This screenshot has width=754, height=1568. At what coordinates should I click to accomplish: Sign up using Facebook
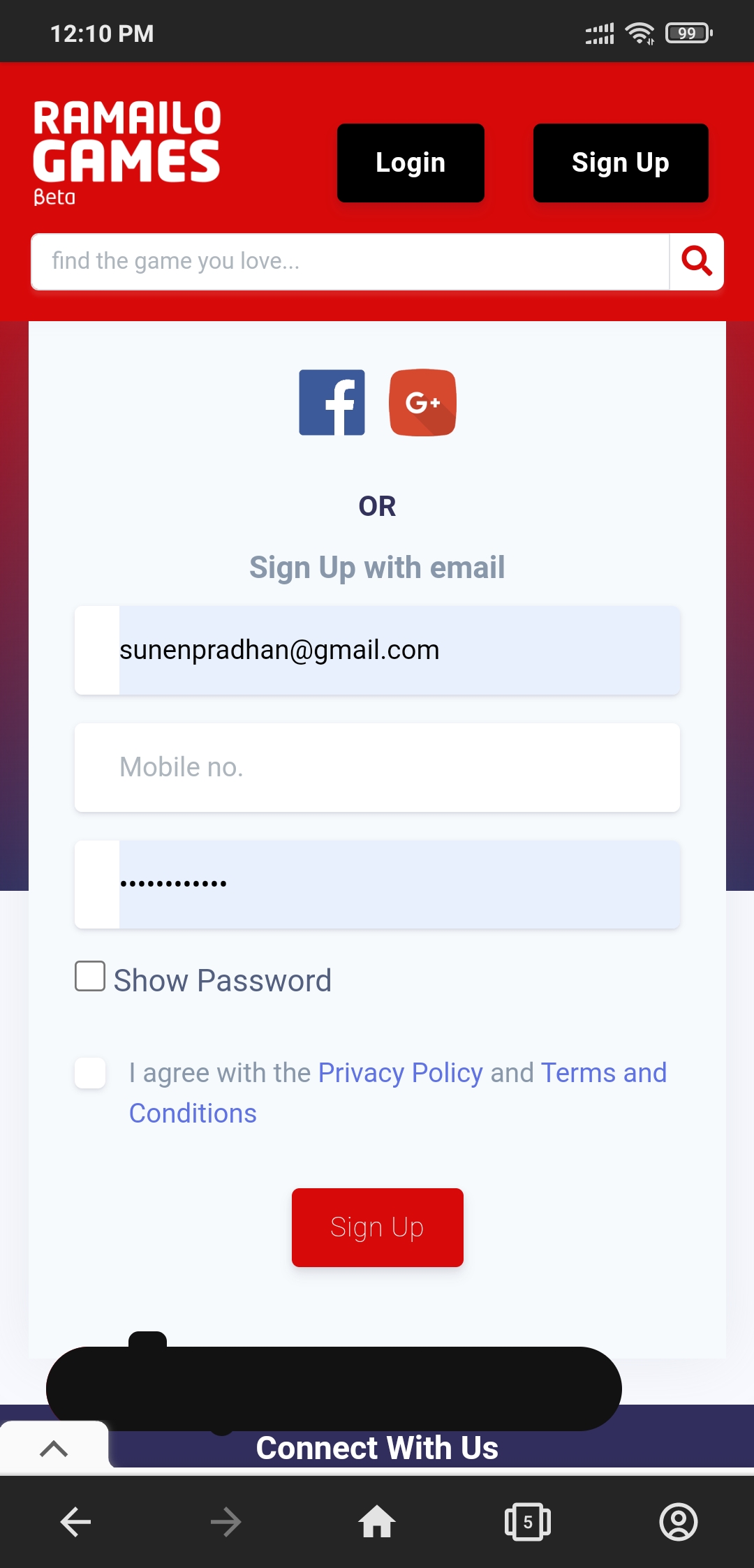pyautogui.click(x=332, y=402)
